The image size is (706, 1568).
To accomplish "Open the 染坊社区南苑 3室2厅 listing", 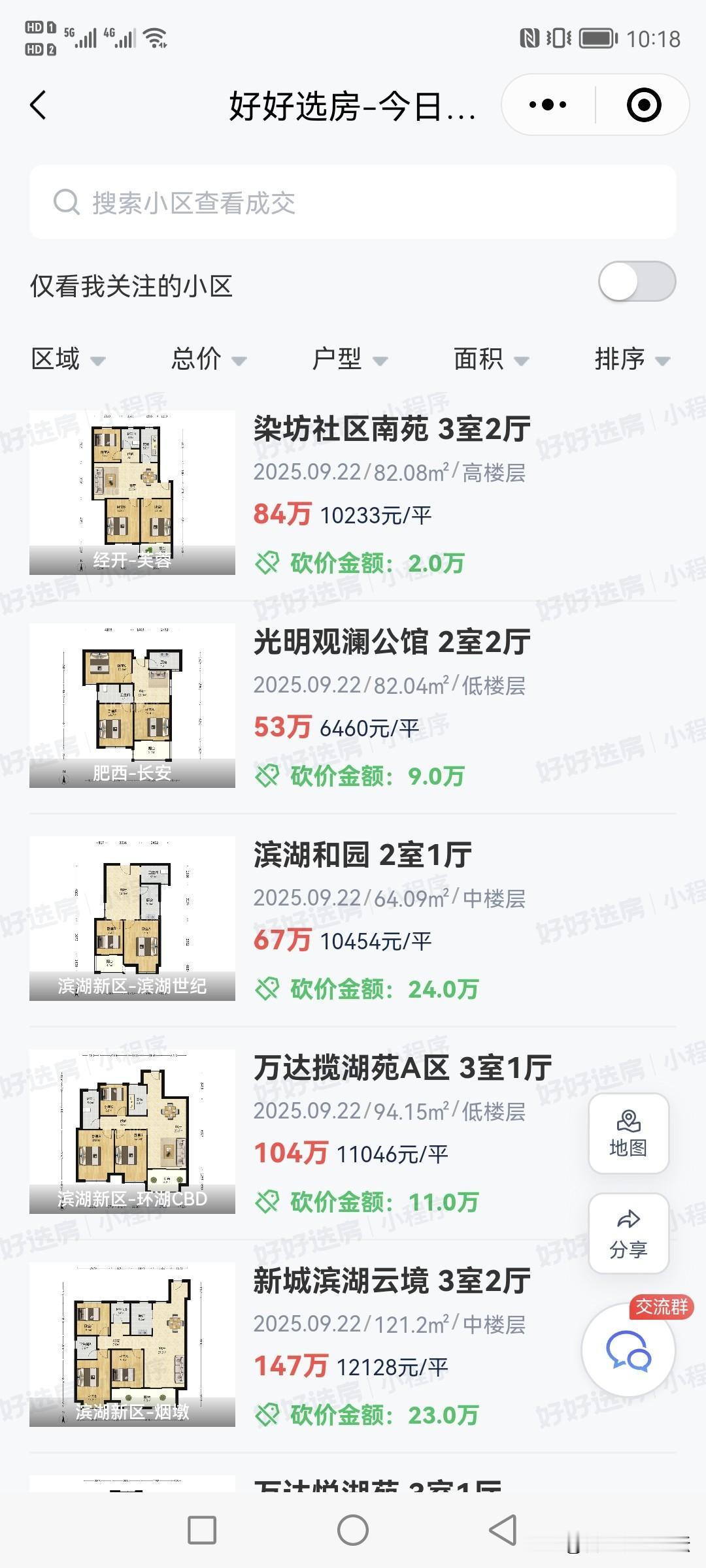I will 391,429.
